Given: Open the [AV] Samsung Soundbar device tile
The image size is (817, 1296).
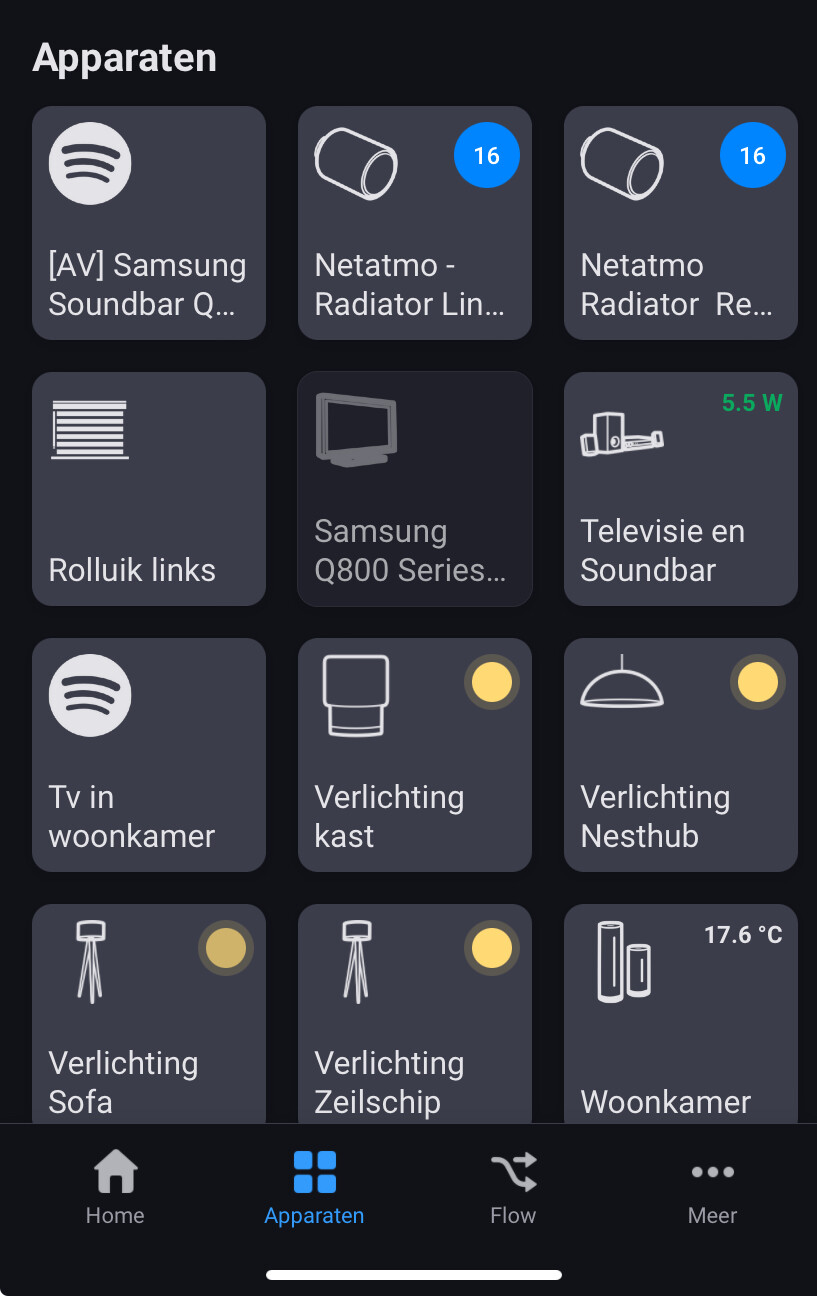Looking at the screenshot, I should pos(149,223).
